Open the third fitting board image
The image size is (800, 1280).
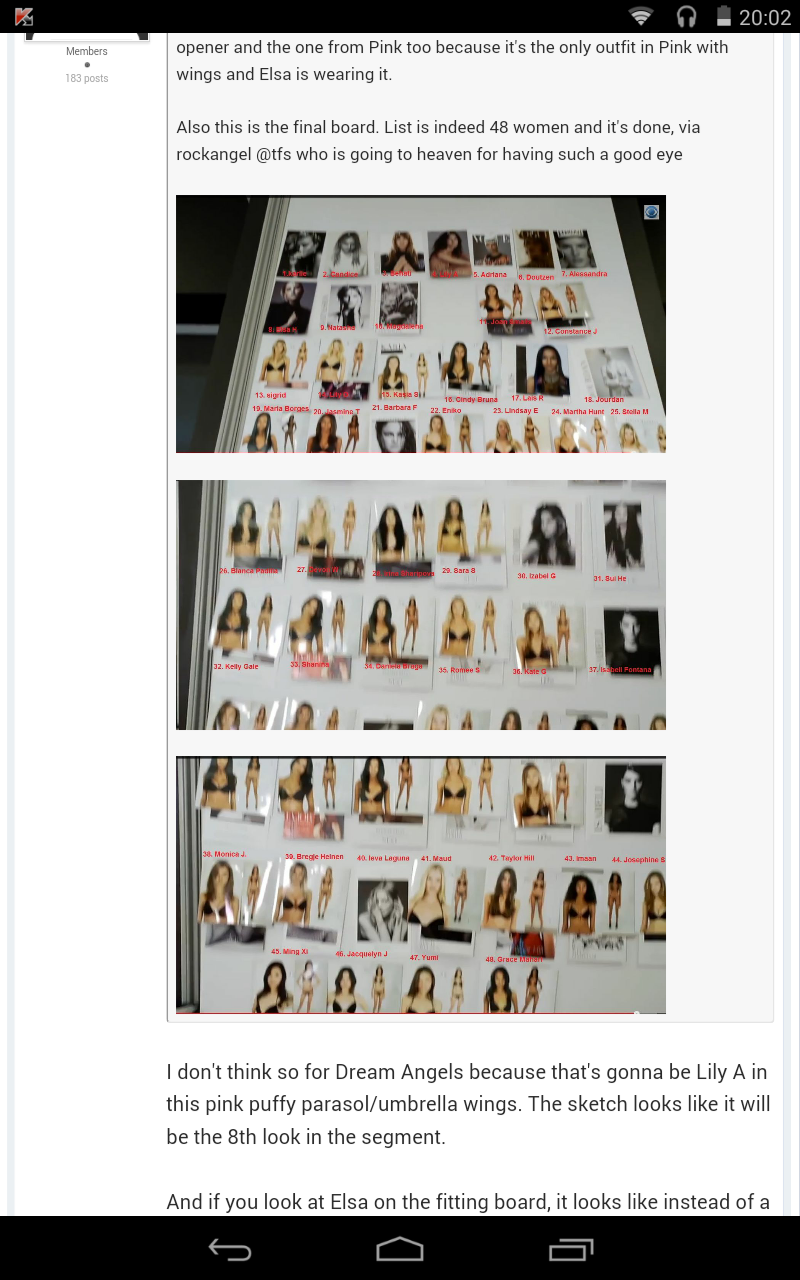[x=421, y=885]
